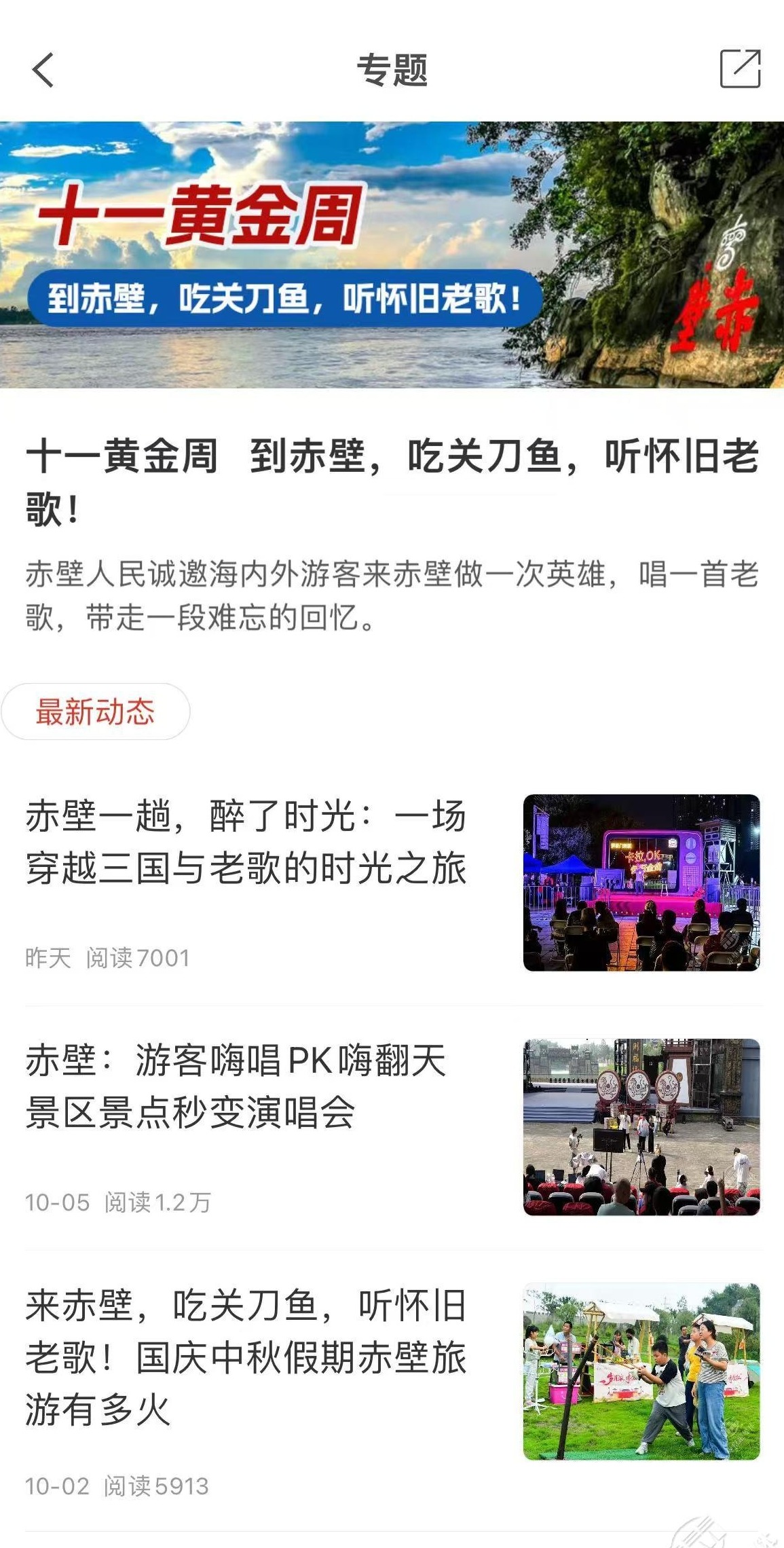Go back from the 专题 page
784x1548 pixels.
pyautogui.click(x=43, y=70)
